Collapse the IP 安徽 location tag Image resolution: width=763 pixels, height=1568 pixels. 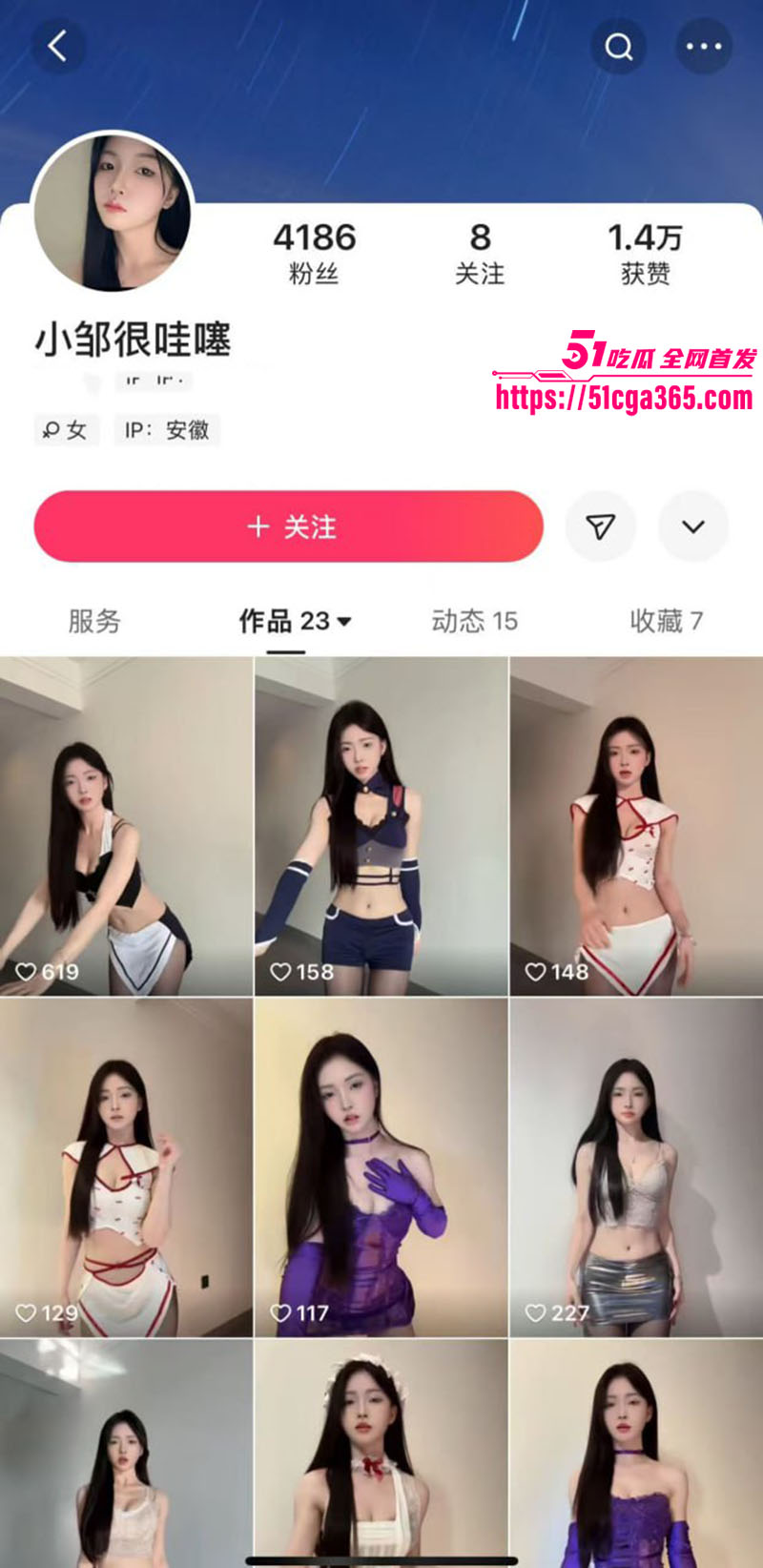pyautogui.click(x=167, y=430)
